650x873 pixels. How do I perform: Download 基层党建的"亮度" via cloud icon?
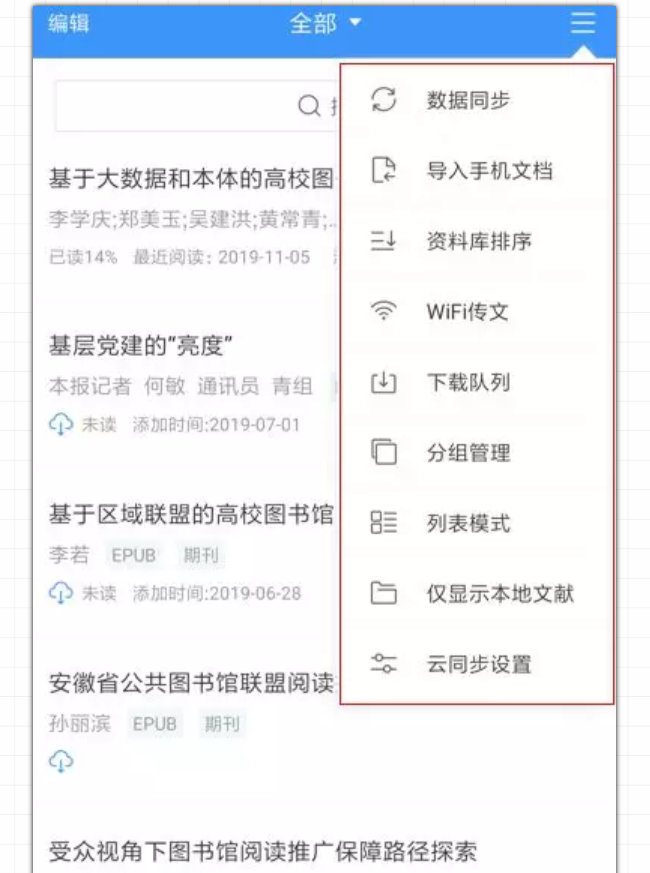pos(61,425)
